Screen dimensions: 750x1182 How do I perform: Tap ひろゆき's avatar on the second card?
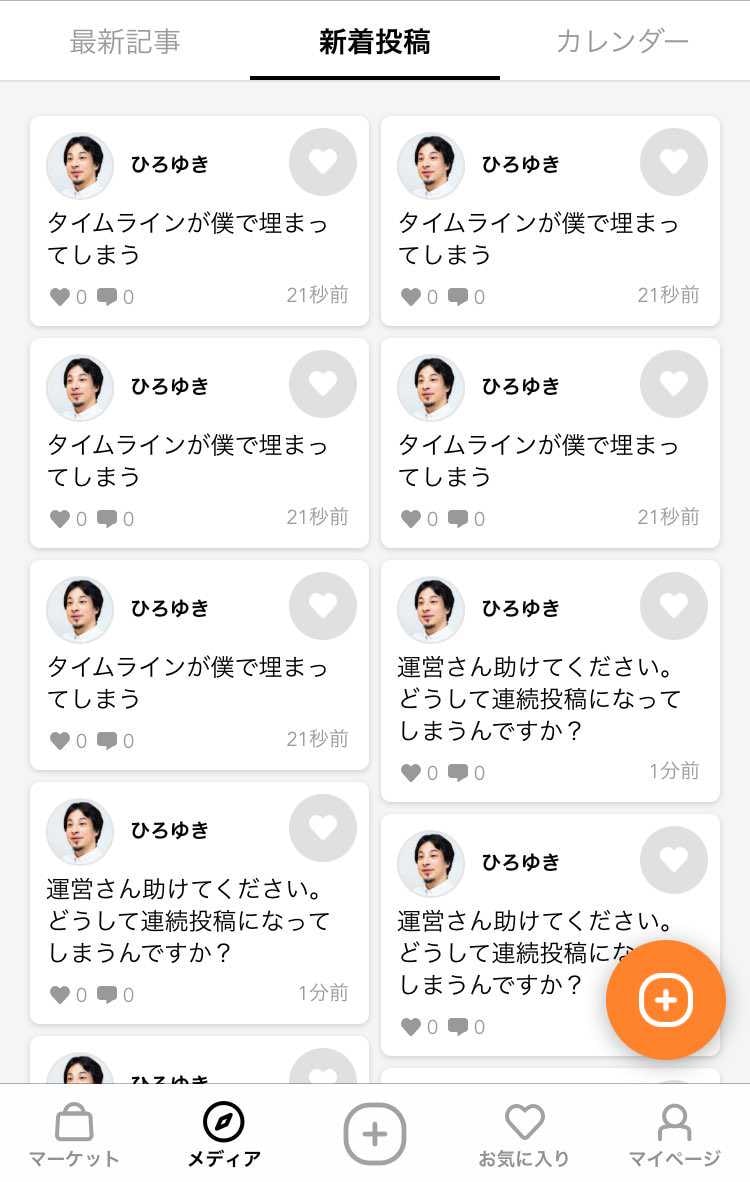click(x=430, y=165)
